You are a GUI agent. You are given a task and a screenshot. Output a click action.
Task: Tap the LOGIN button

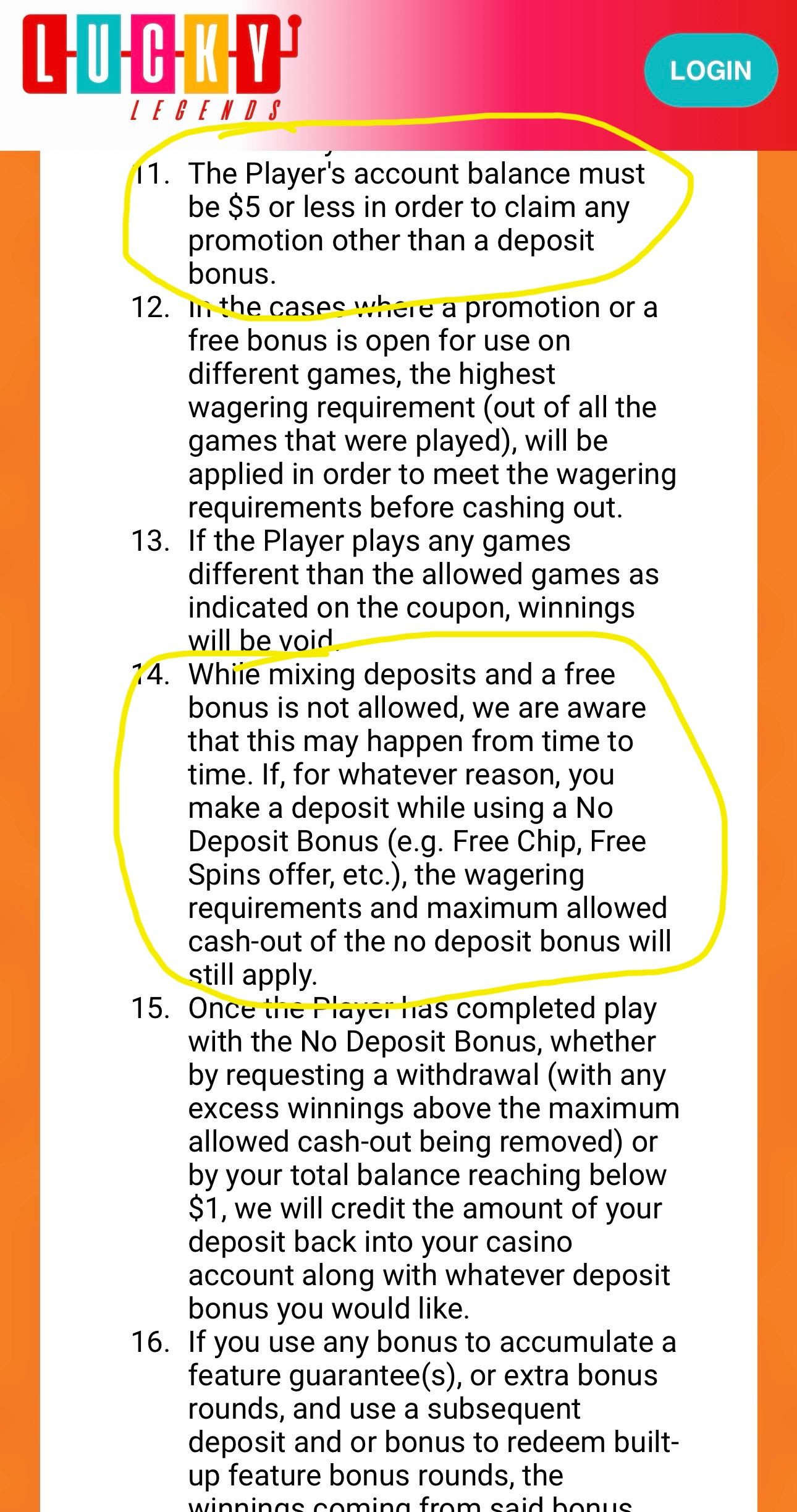coord(711,71)
